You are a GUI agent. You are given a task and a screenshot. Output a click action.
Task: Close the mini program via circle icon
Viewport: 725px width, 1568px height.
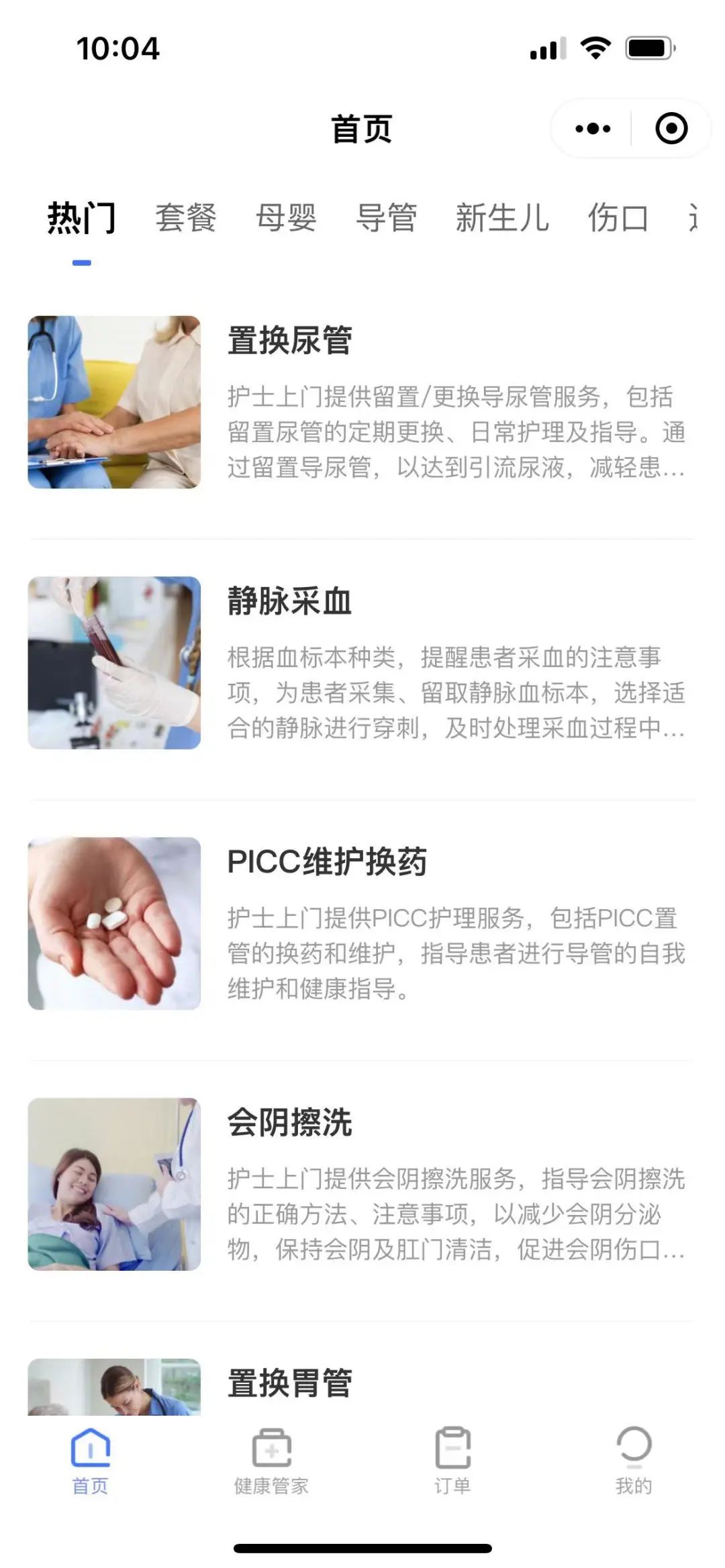(671, 129)
